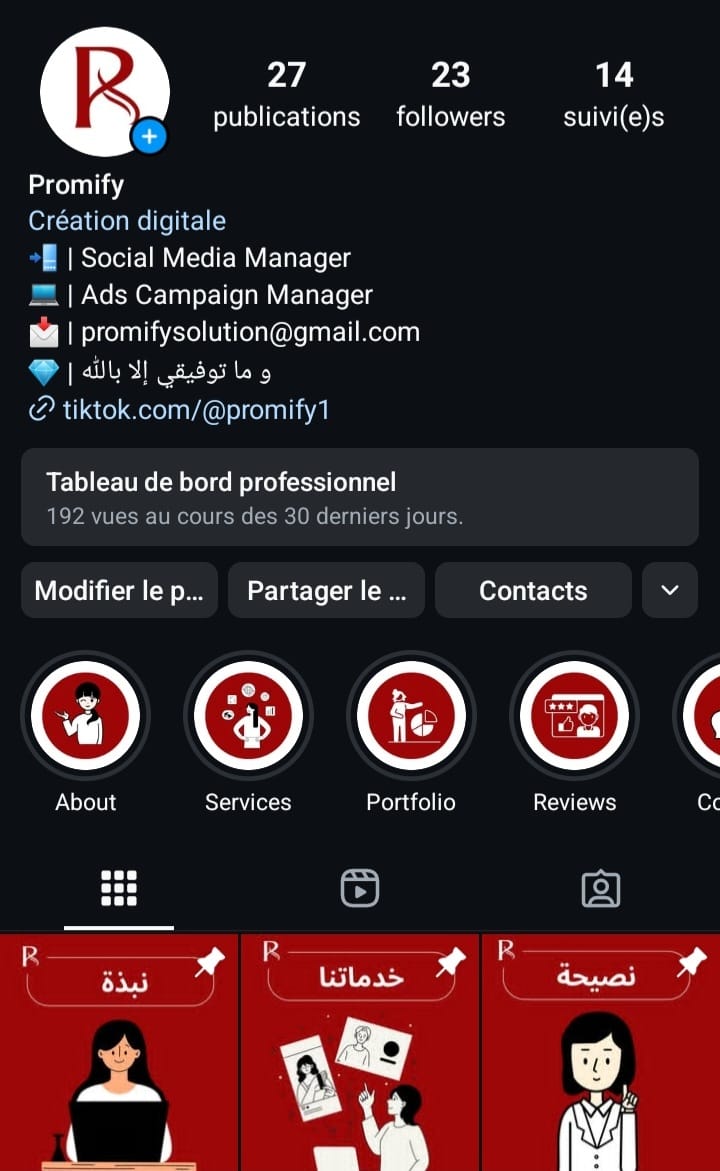View the Services highlight
720x1171 pixels.
point(248,716)
